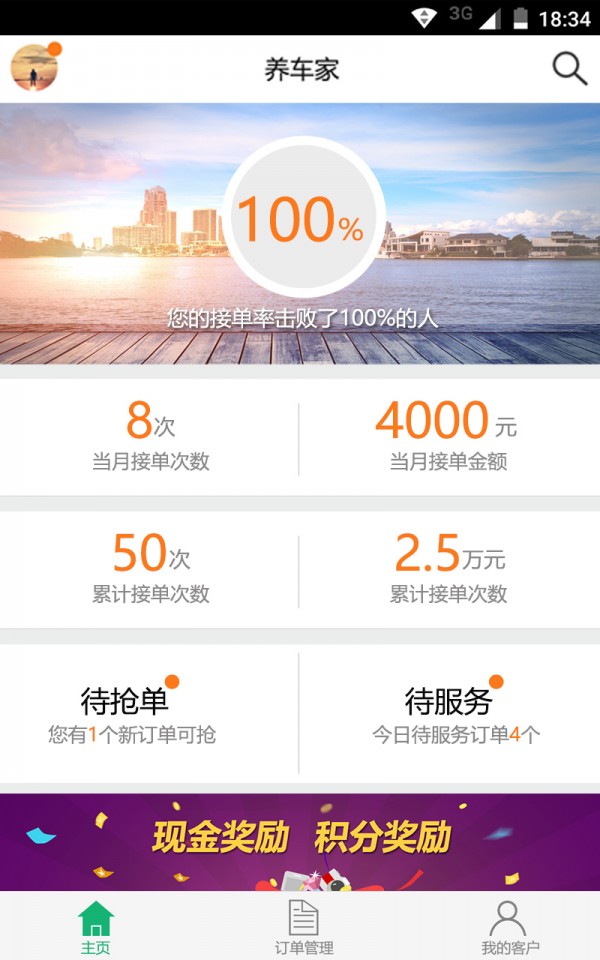Open the 现金奖励 积分奖励 banner
This screenshot has height=960, width=600.
300,841
